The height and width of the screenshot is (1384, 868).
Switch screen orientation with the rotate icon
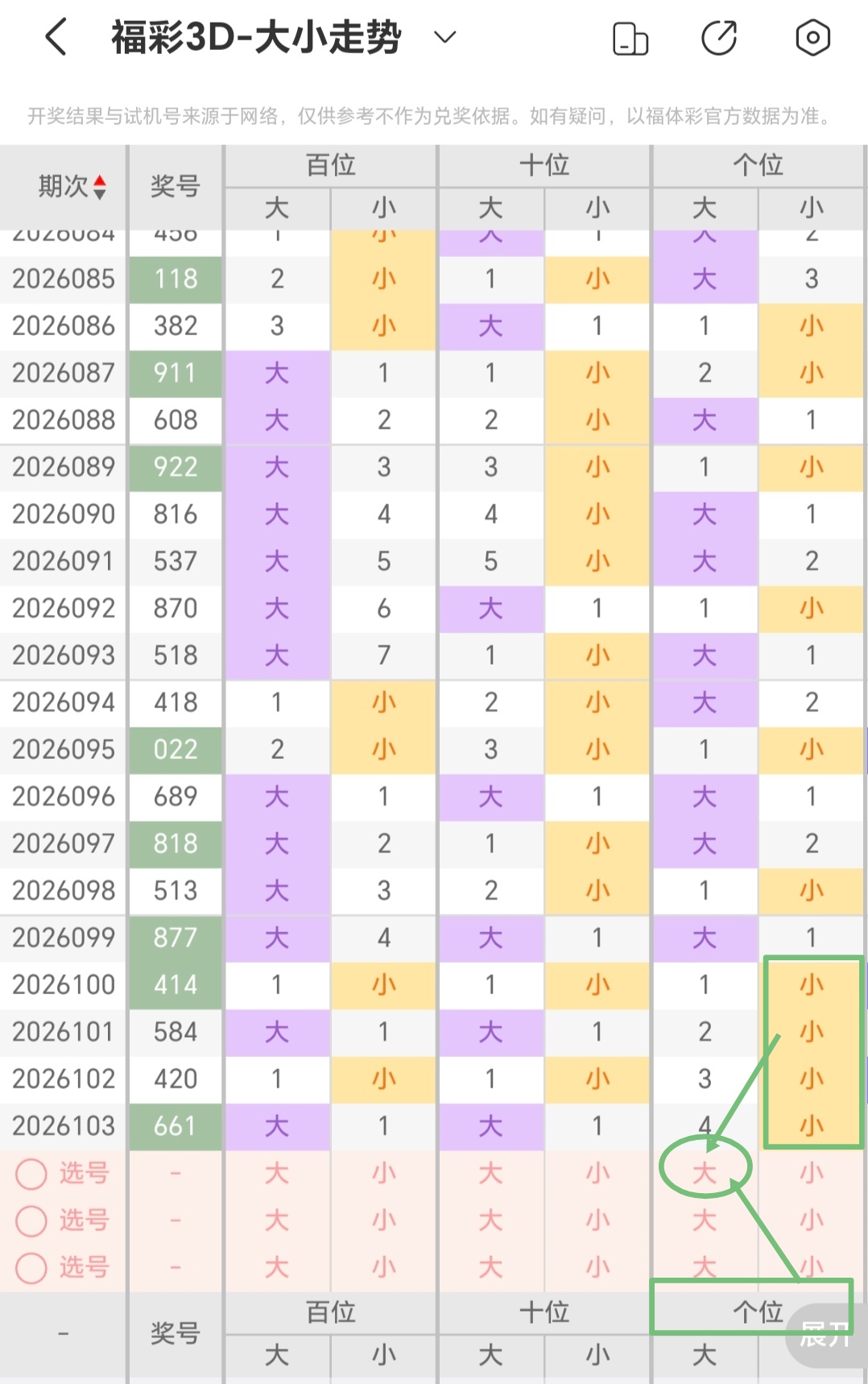click(x=630, y=39)
